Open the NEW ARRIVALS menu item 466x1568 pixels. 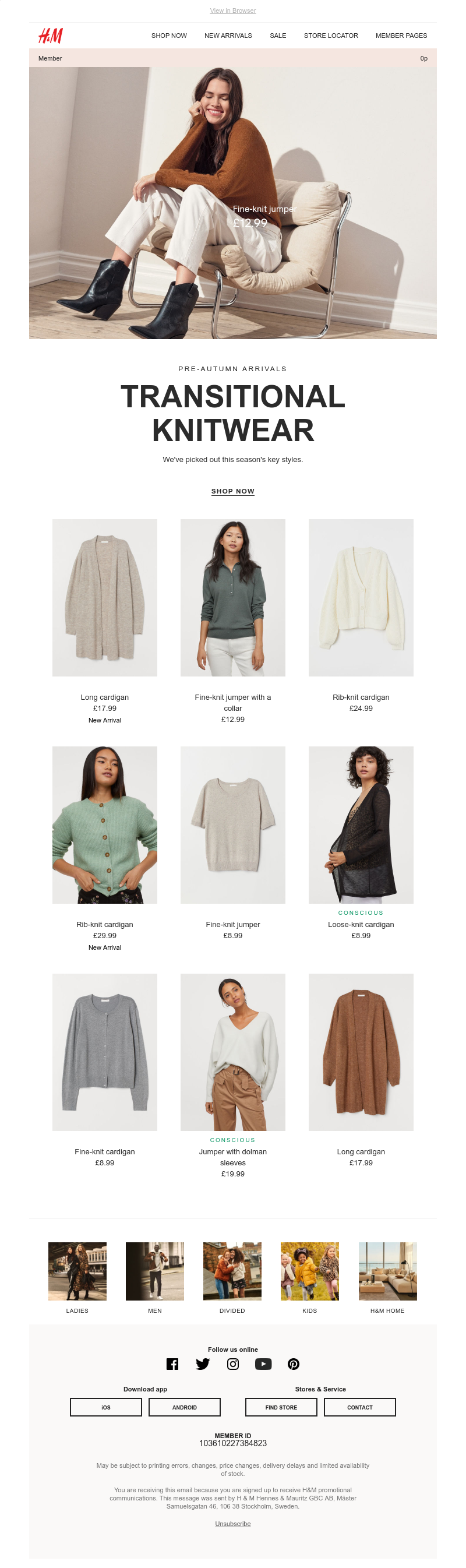click(228, 36)
